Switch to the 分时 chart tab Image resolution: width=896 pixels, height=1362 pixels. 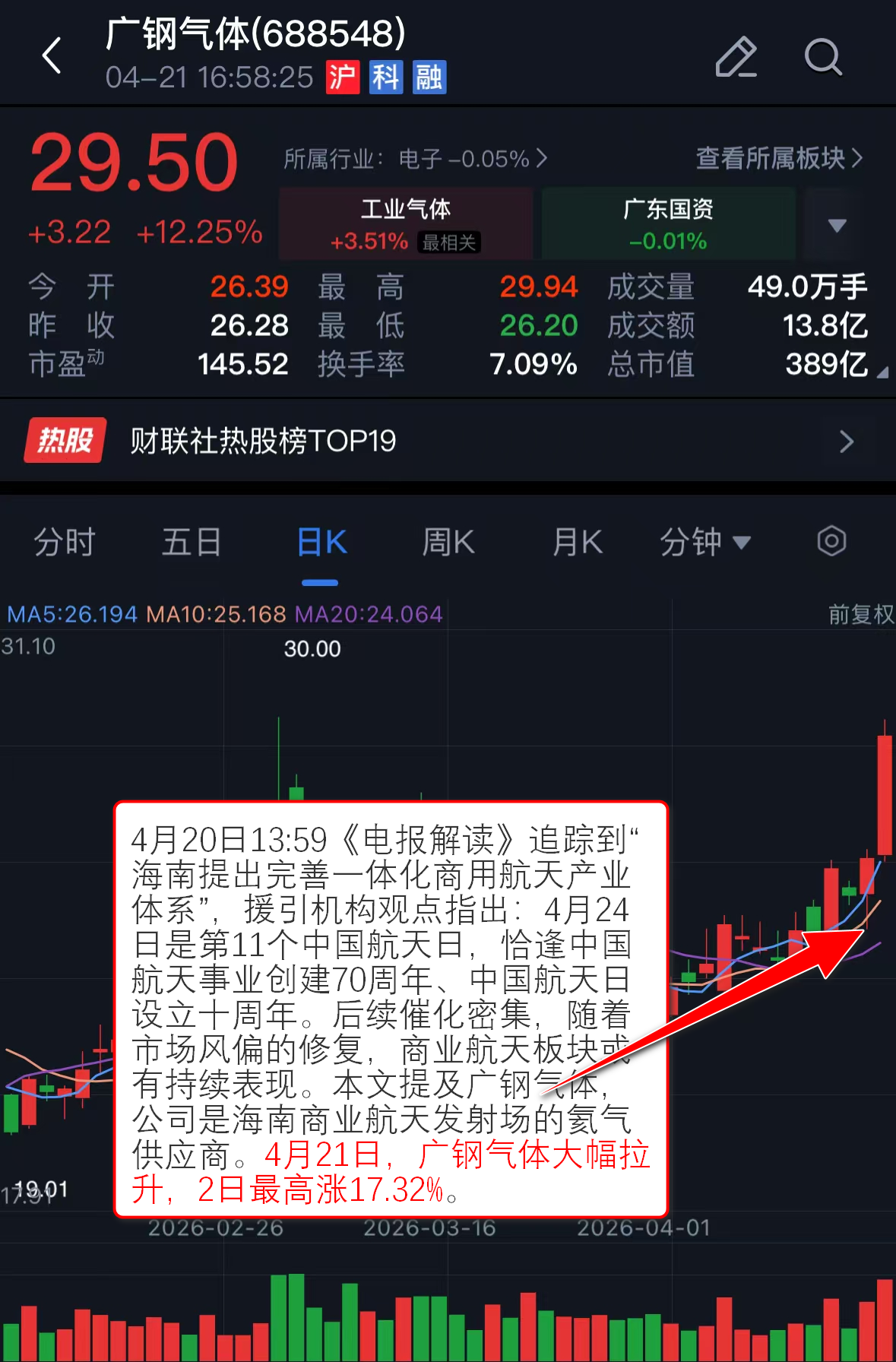pyautogui.click(x=65, y=543)
